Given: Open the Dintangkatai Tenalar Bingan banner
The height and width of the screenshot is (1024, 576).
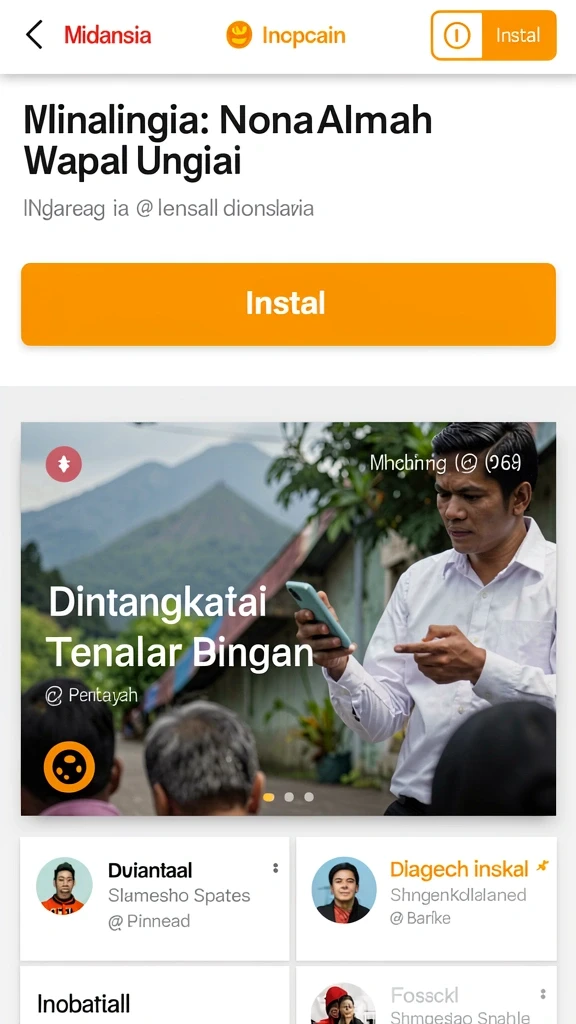Looking at the screenshot, I should pyautogui.click(x=288, y=618).
